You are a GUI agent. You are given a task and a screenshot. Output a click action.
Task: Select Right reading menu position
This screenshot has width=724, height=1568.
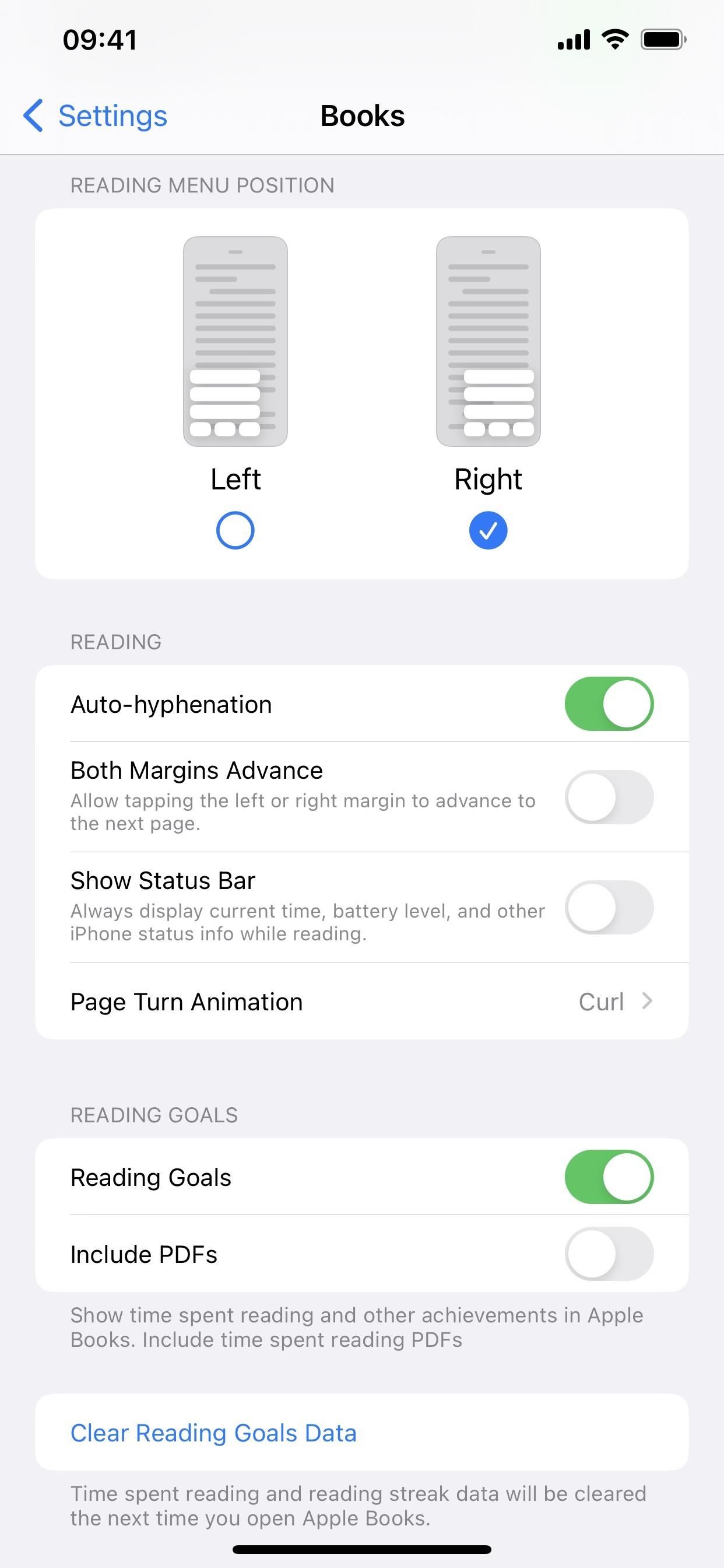point(488,530)
